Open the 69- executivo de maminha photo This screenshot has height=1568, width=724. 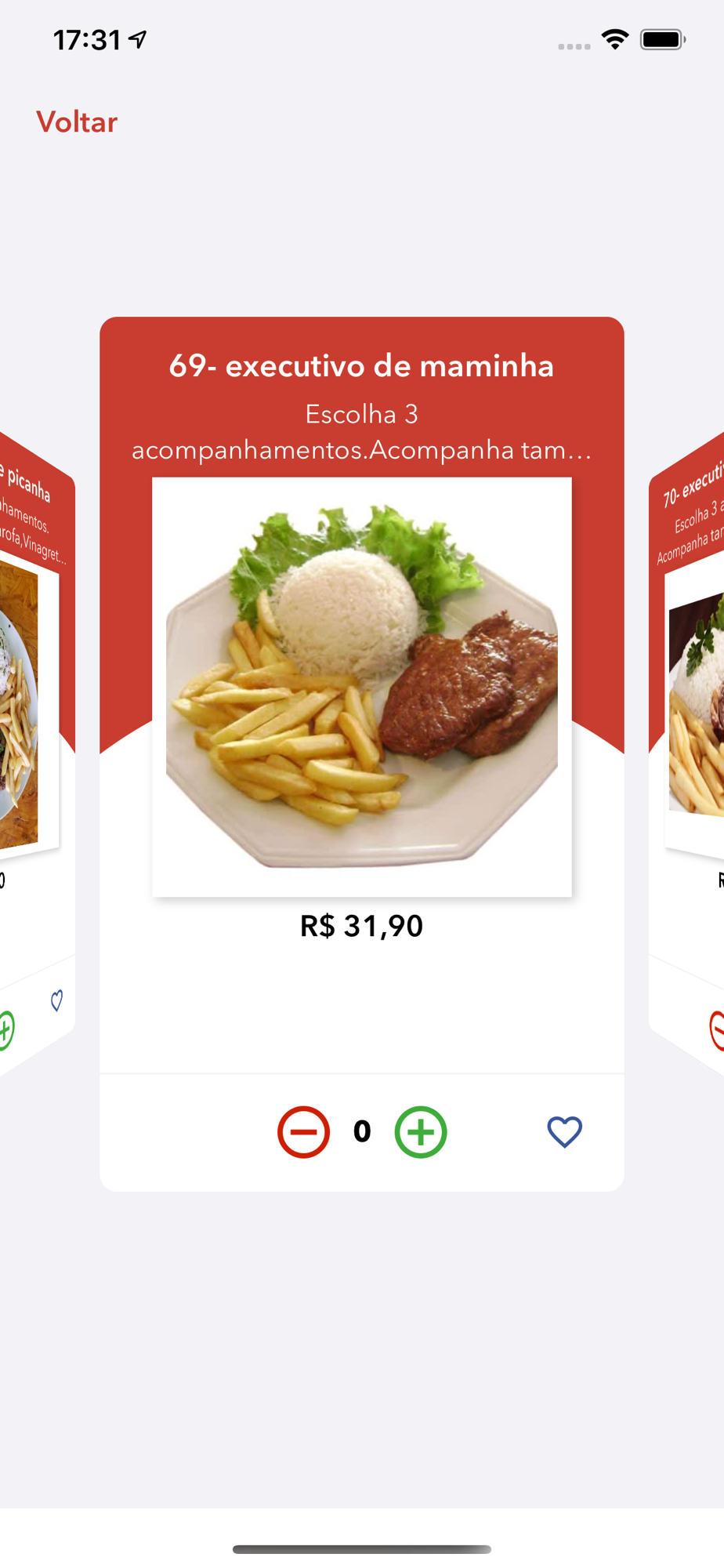pos(362,687)
